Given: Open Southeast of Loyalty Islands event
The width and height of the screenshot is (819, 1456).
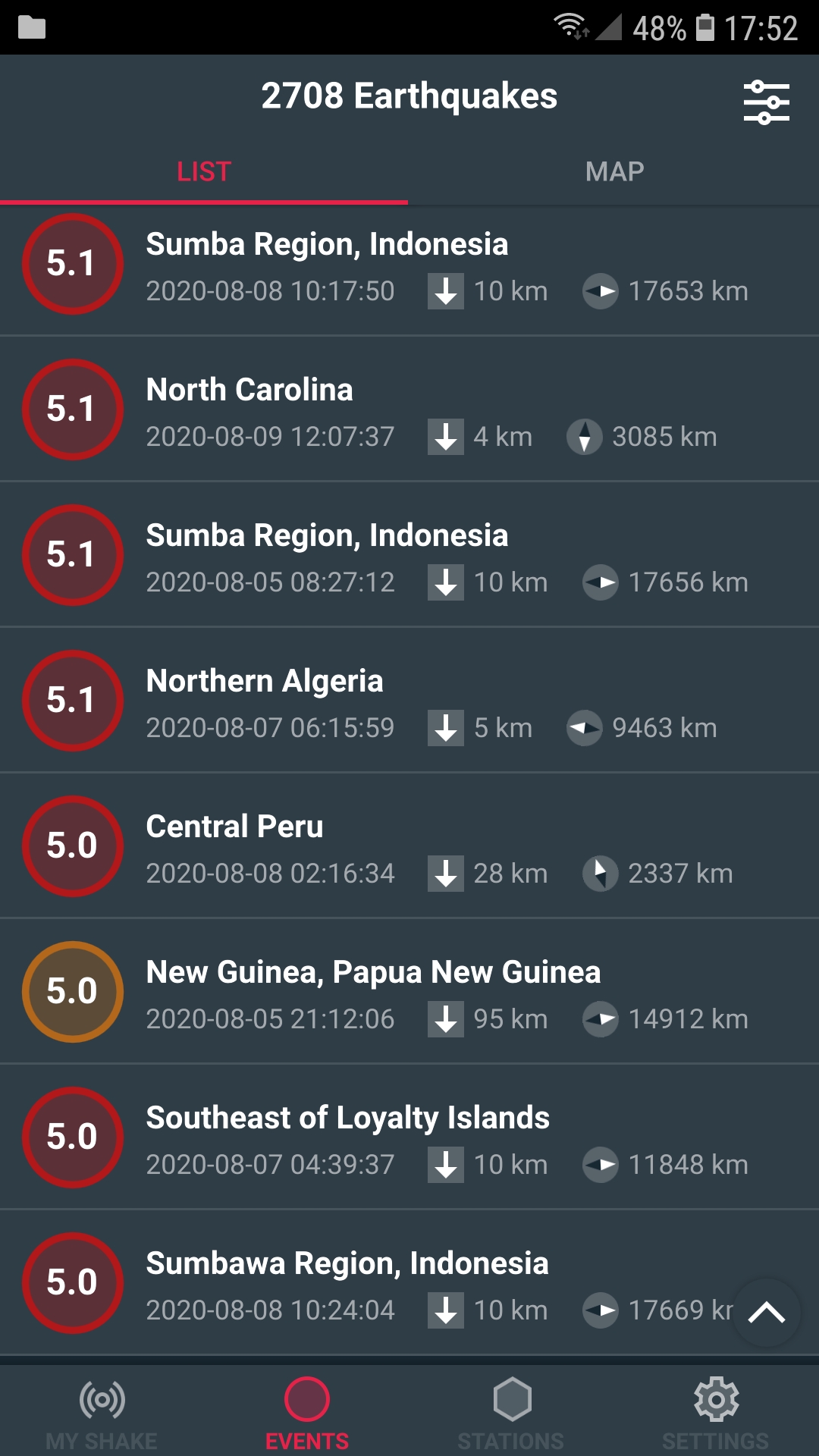Looking at the screenshot, I should 409,1137.
